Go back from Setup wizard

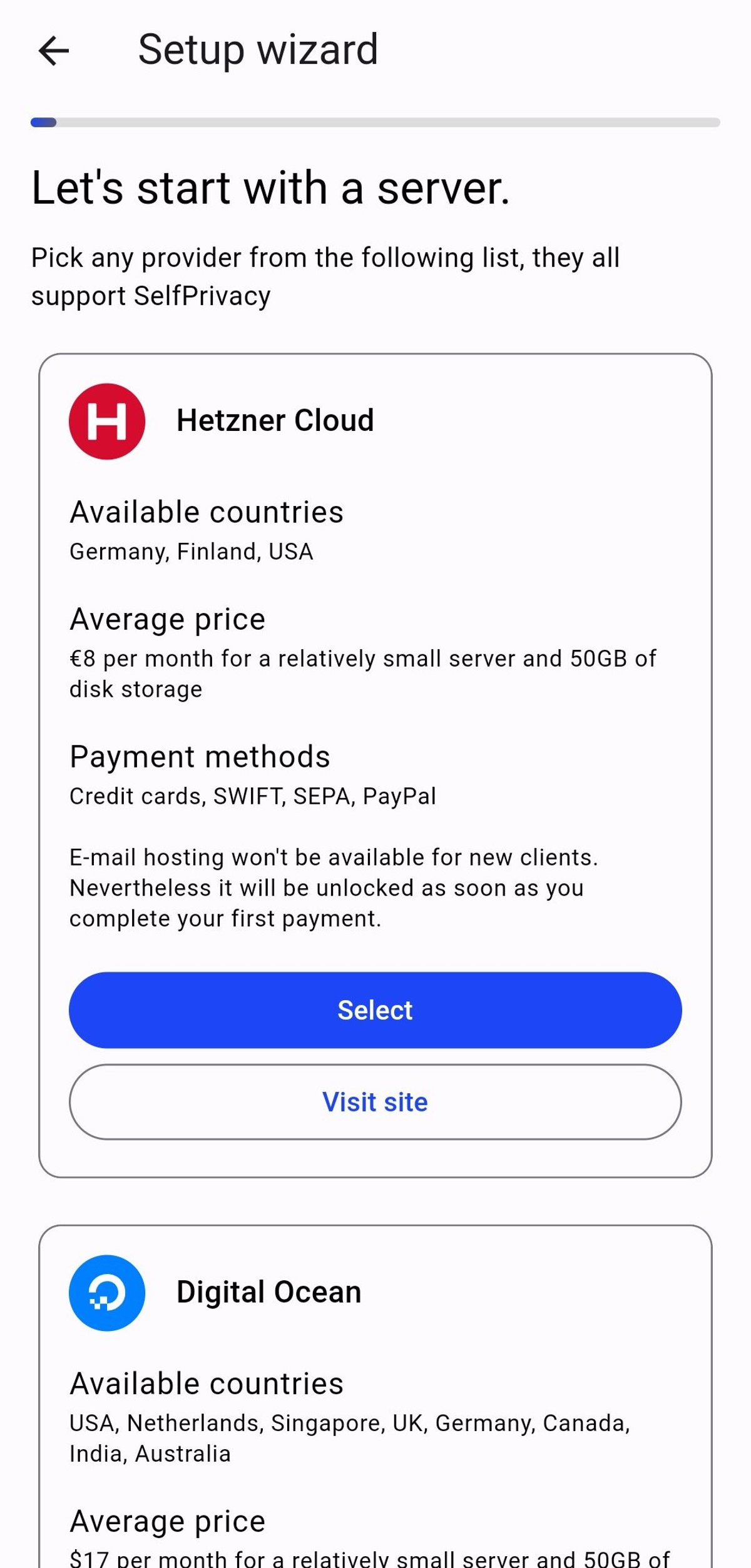click(54, 51)
